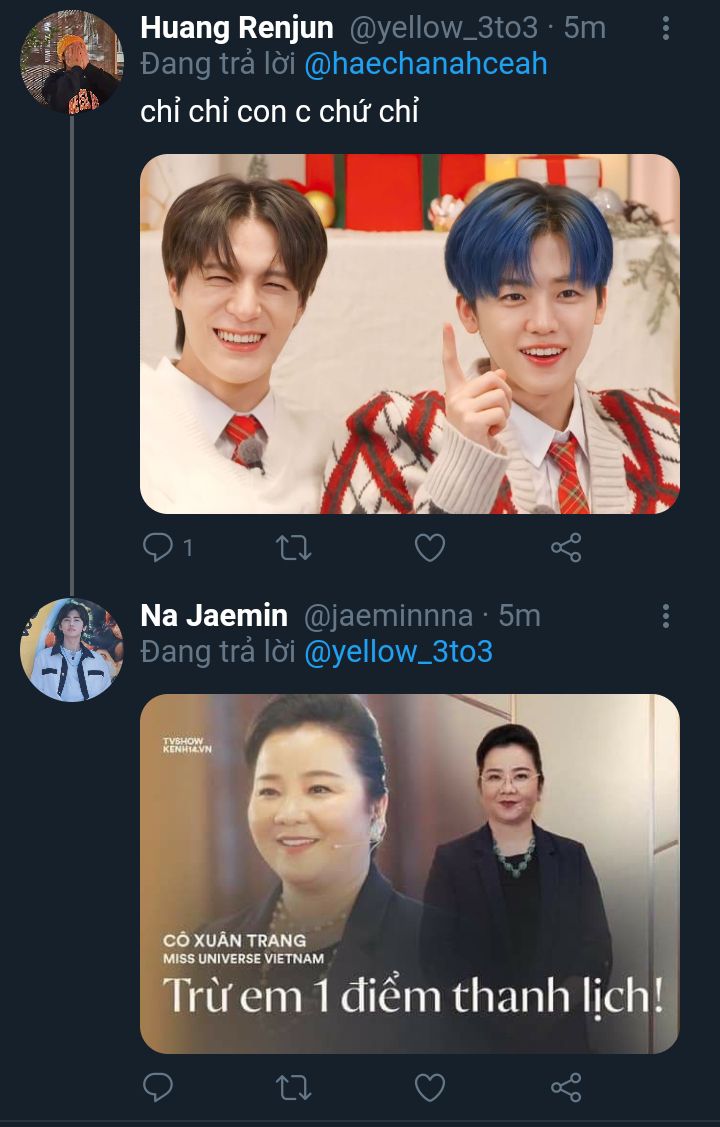
Task: Retweet Huang Renjun's tweet
Action: (294, 547)
